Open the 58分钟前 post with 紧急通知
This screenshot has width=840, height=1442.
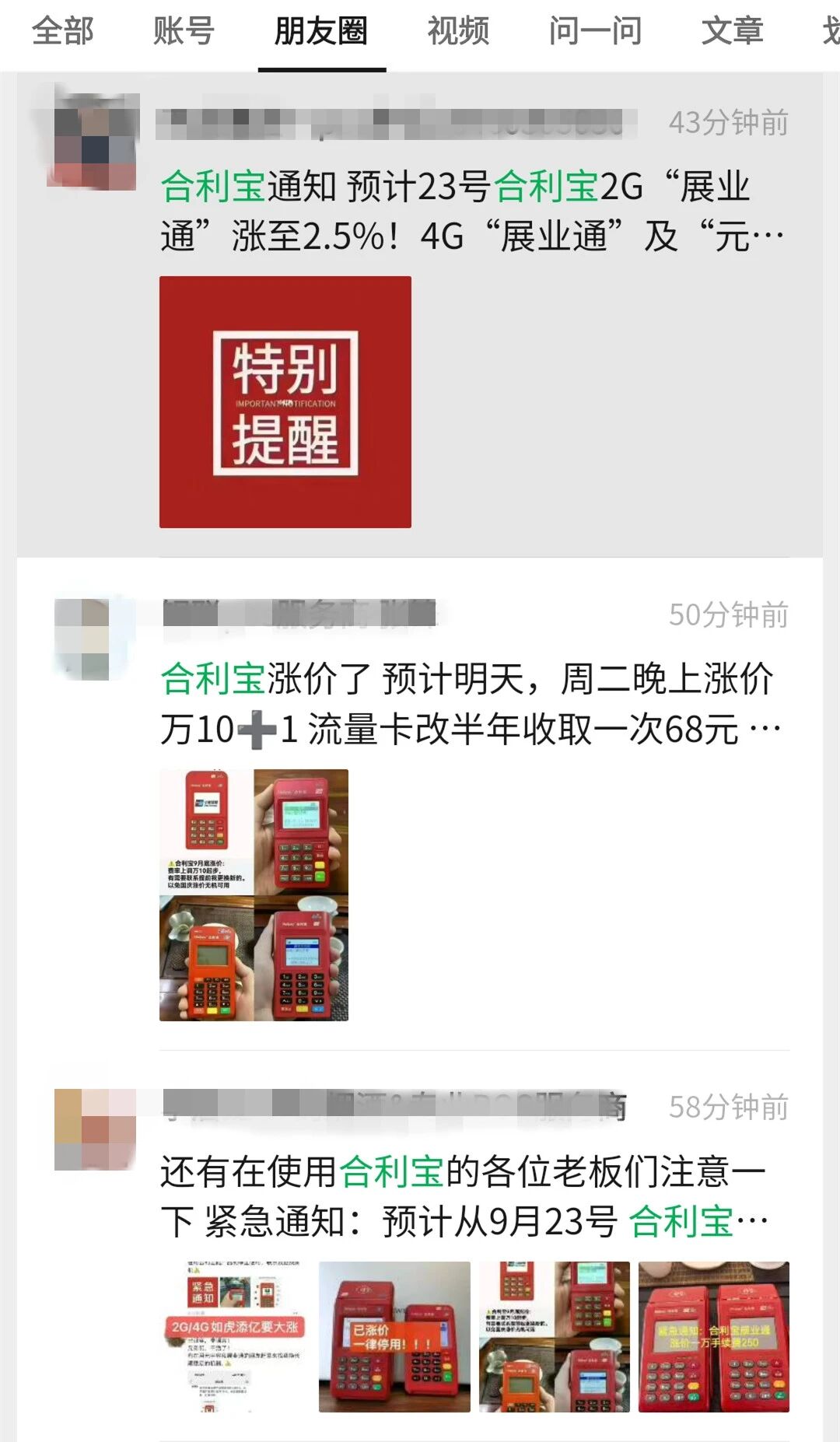[x=464, y=1196]
